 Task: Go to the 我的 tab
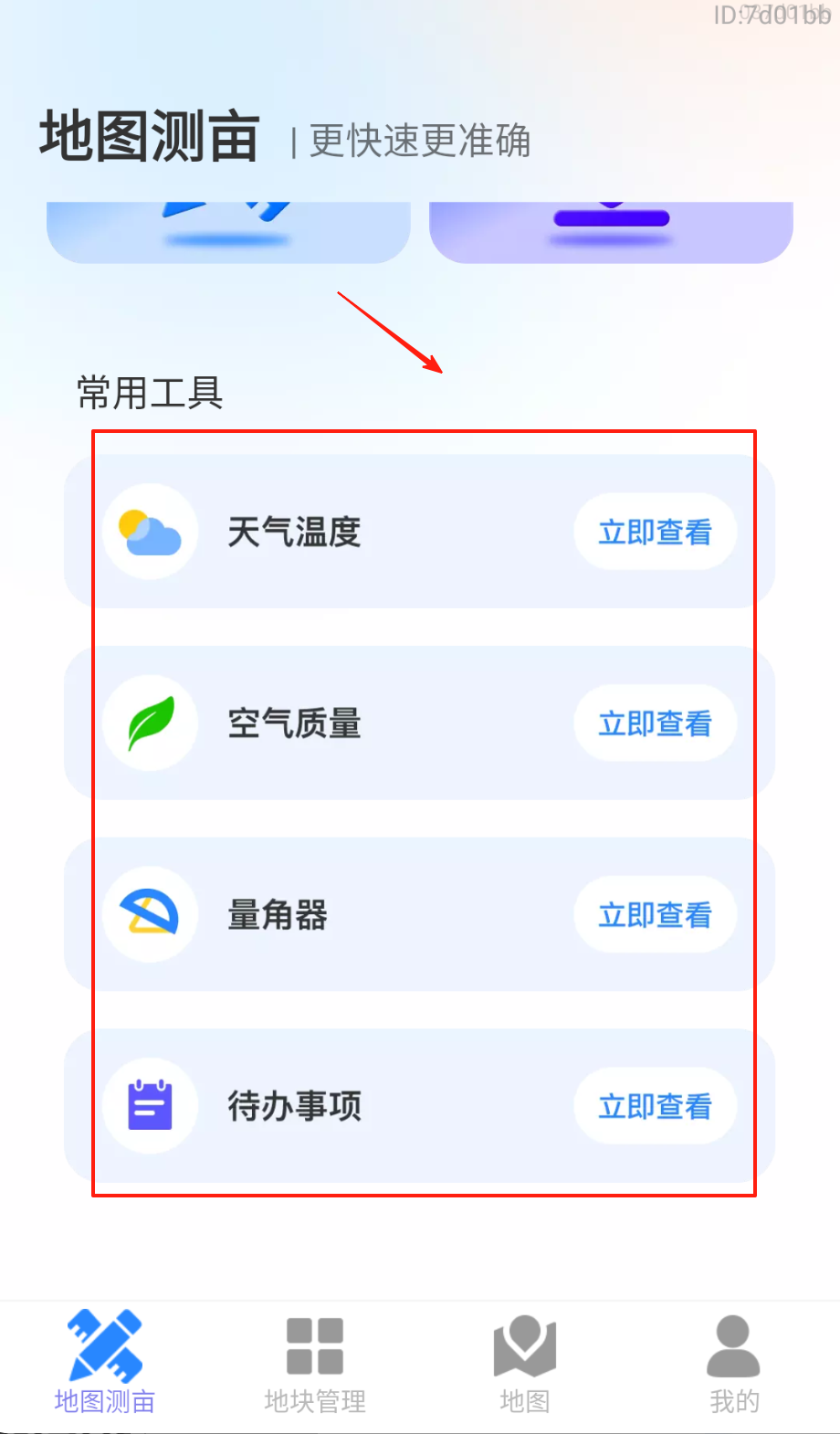tap(733, 1363)
